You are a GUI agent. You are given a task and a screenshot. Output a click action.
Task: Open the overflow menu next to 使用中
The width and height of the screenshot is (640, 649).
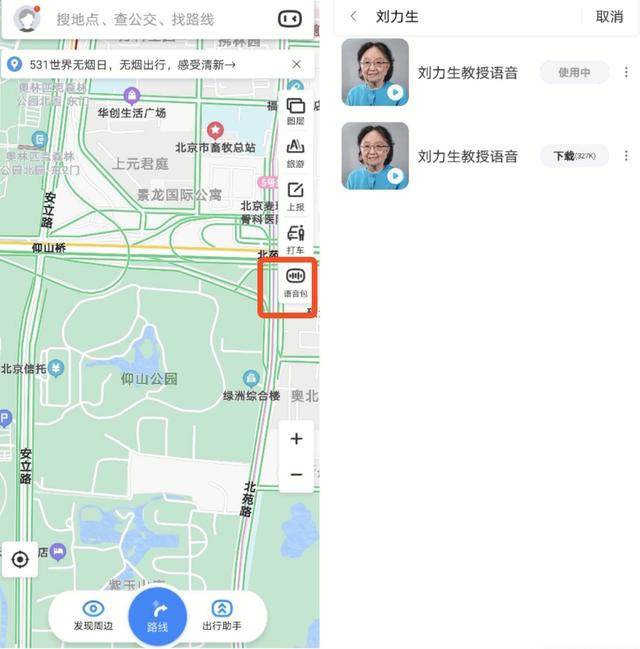pos(626,72)
